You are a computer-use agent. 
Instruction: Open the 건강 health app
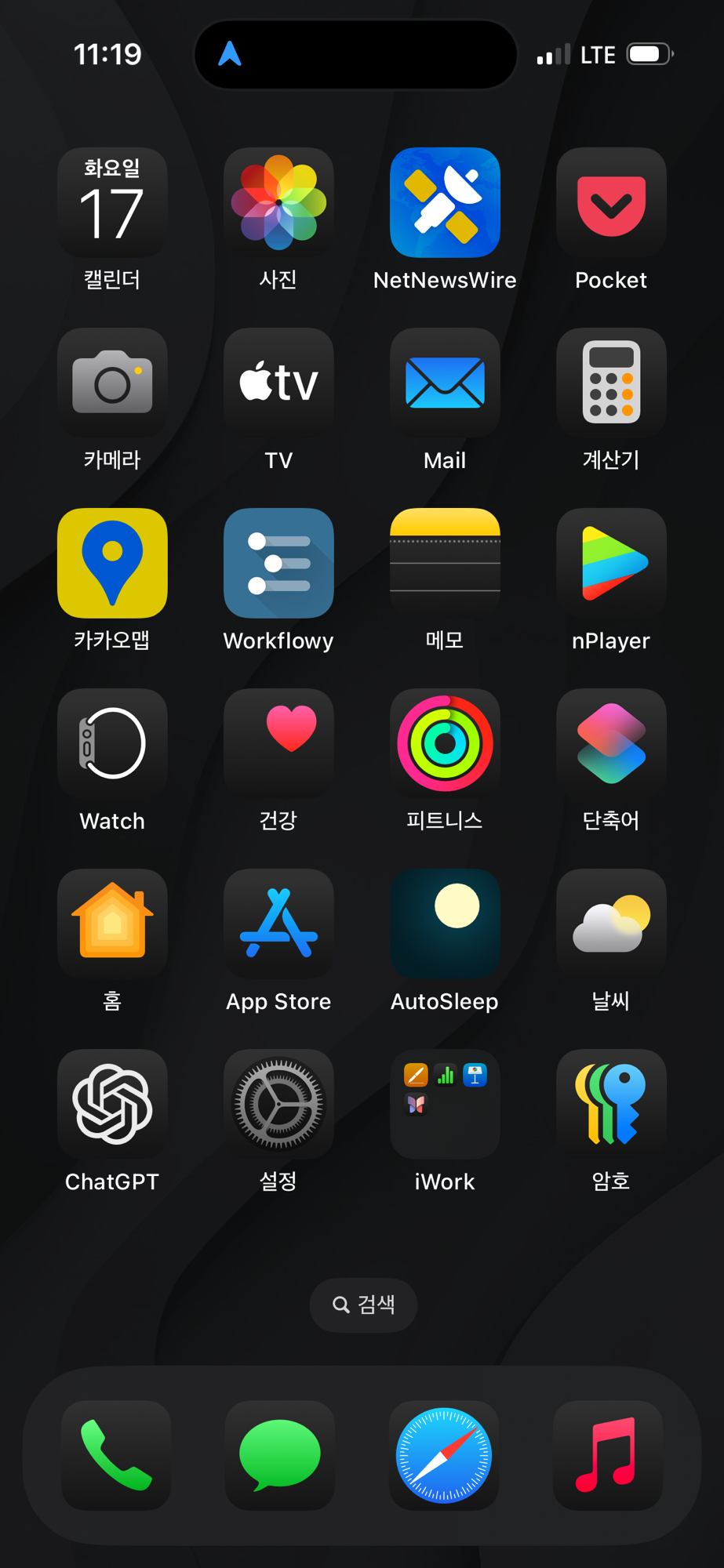(278, 743)
